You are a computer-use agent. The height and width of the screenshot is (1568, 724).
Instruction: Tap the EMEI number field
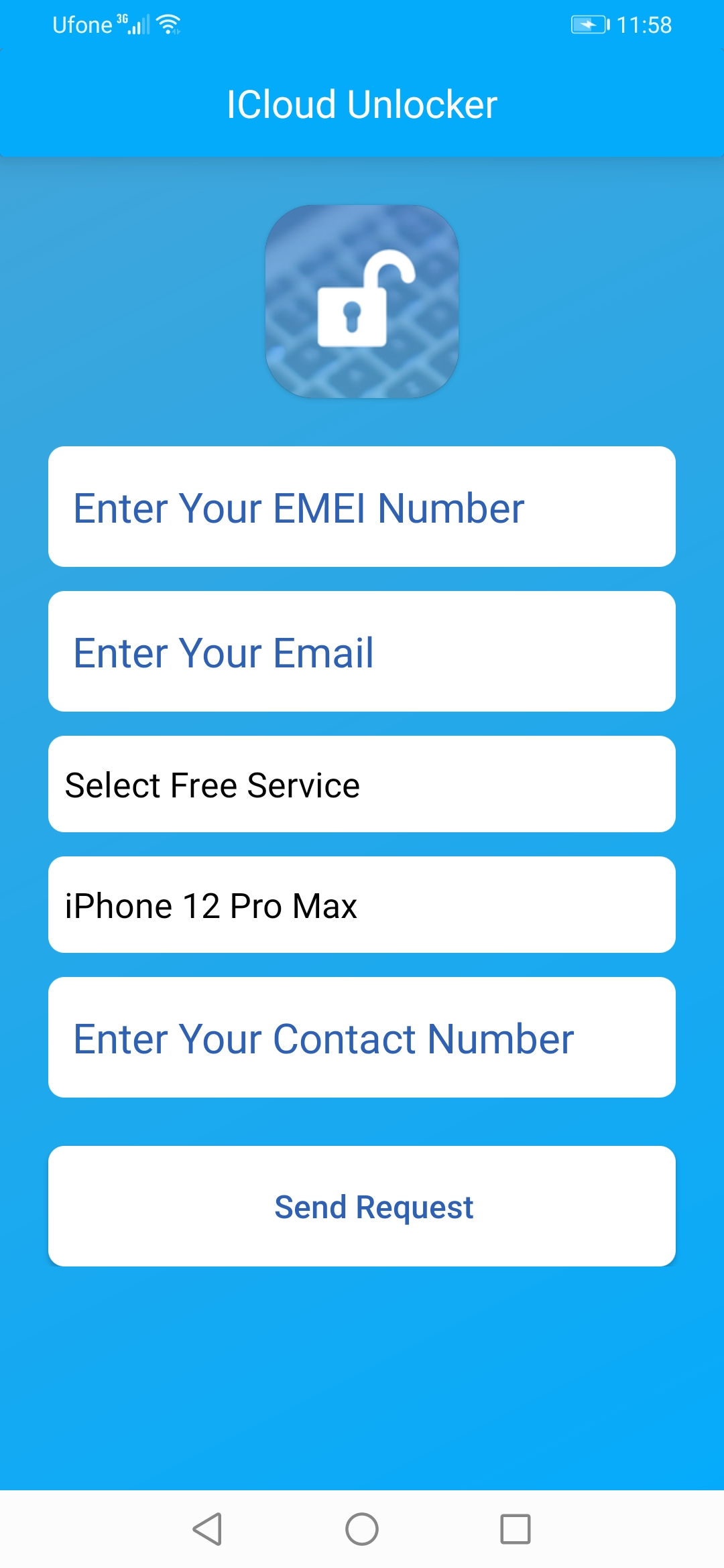tap(362, 507)
